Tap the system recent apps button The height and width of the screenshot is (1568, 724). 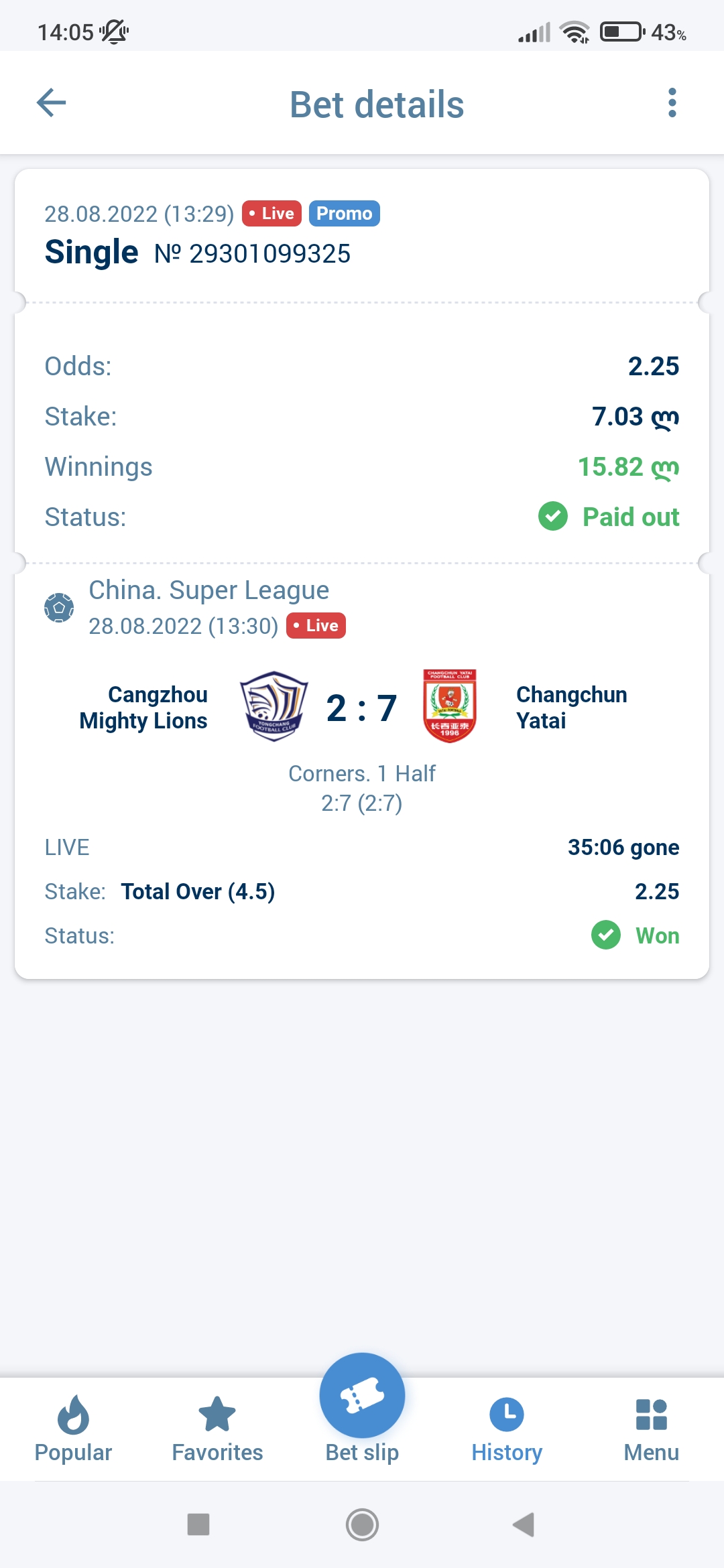click(x=198, y=1524)
